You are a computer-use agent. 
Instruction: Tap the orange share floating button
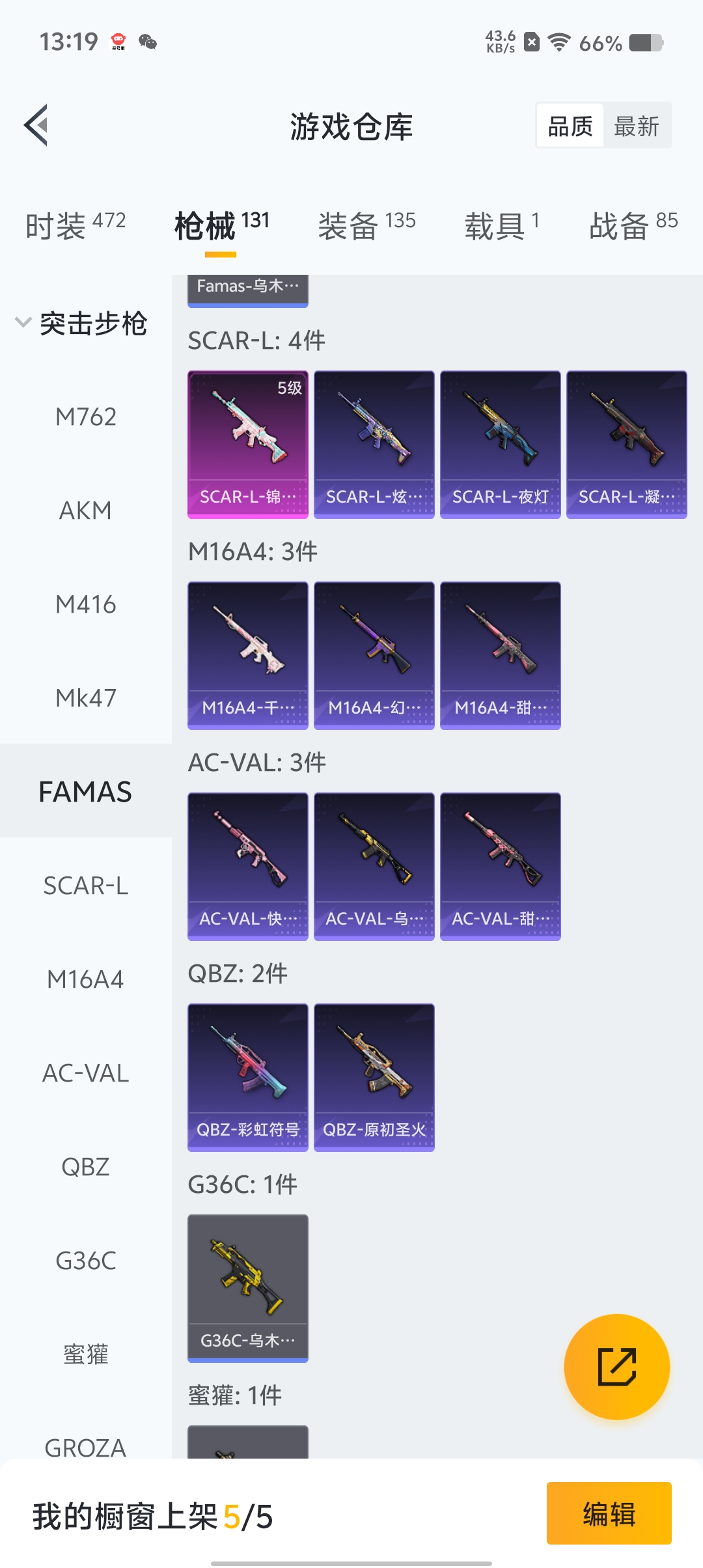616,1366
